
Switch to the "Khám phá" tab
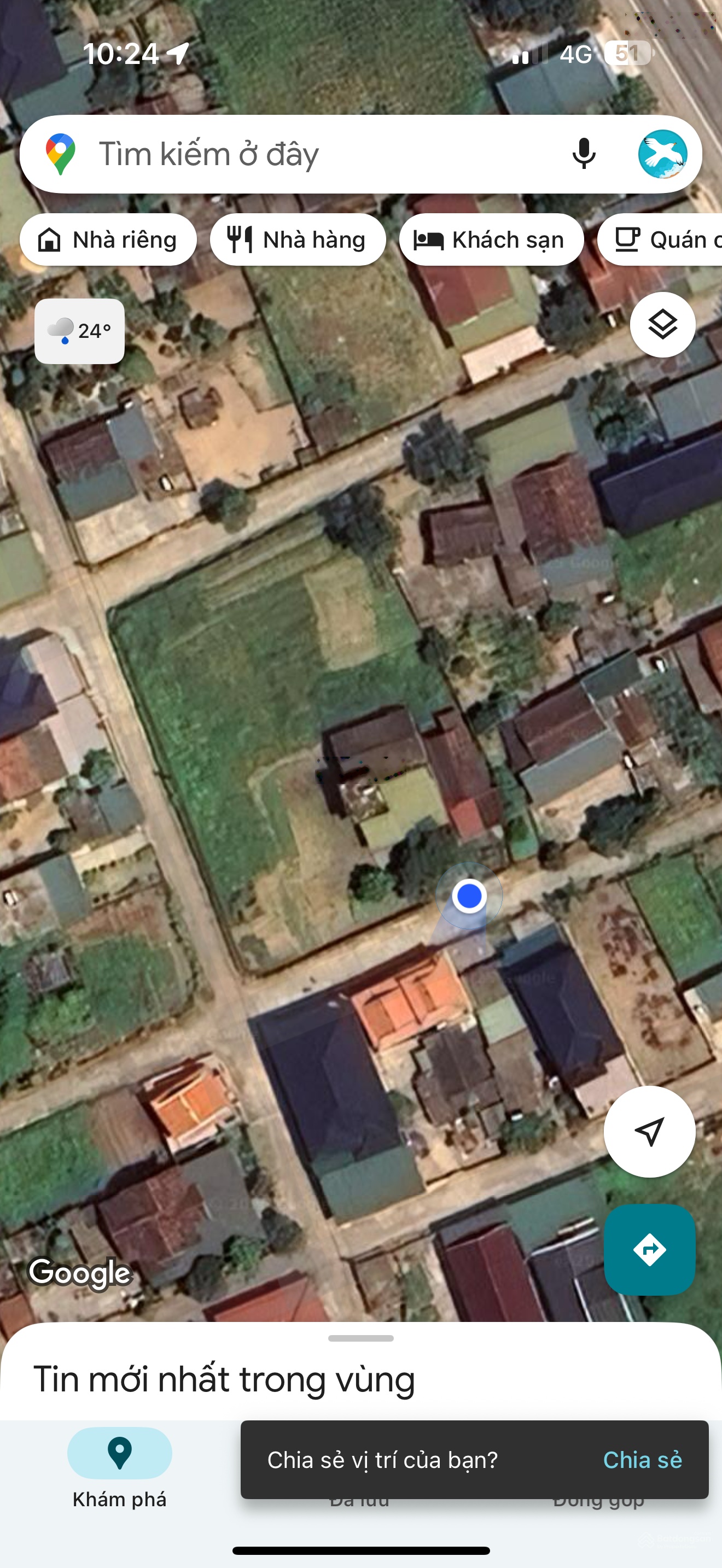(x=119, y=1467)
